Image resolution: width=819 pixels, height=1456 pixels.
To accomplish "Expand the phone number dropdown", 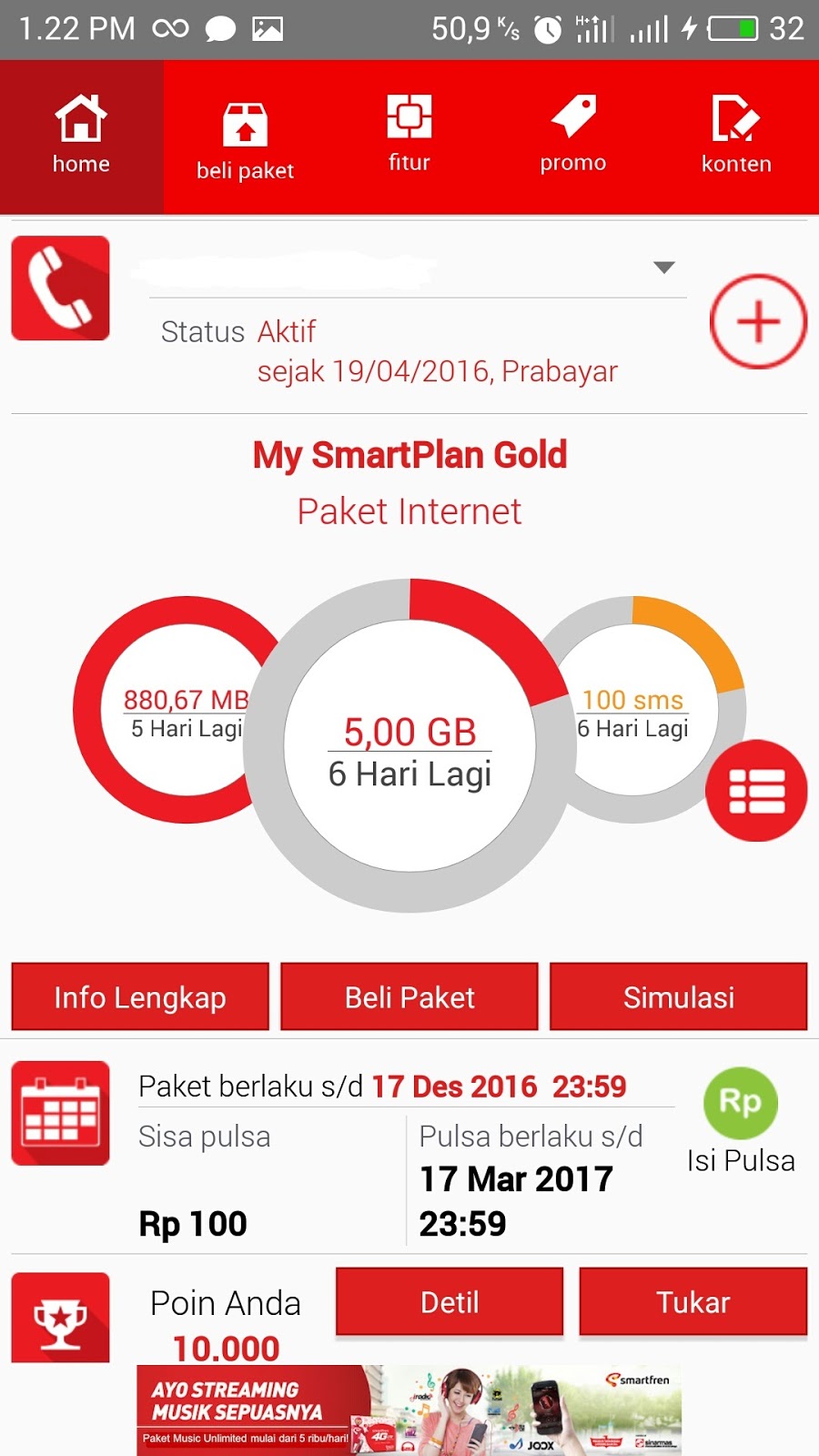I will click(x=664, y=268).
